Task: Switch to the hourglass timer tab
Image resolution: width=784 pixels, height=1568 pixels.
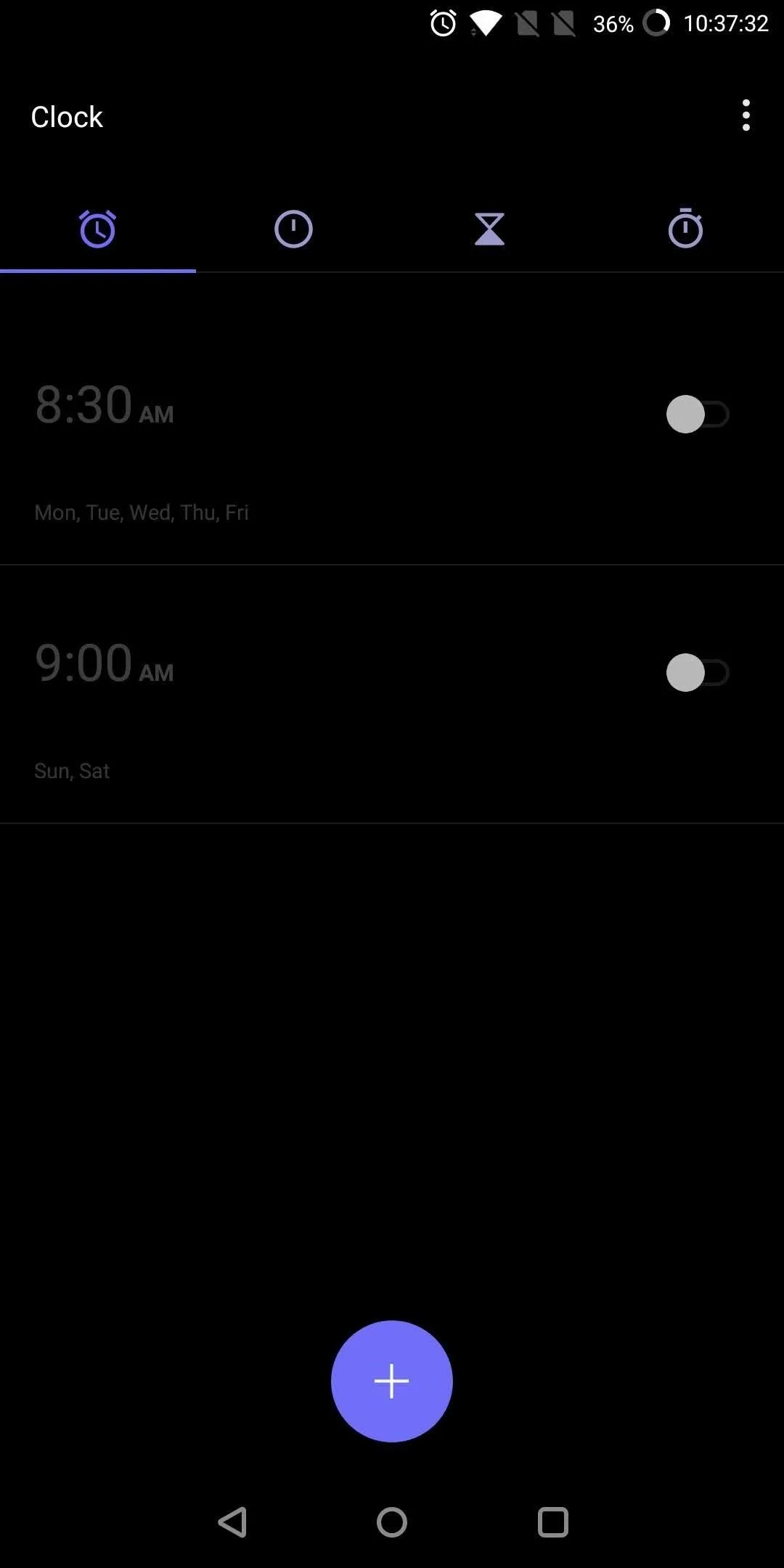Action: 489,229
